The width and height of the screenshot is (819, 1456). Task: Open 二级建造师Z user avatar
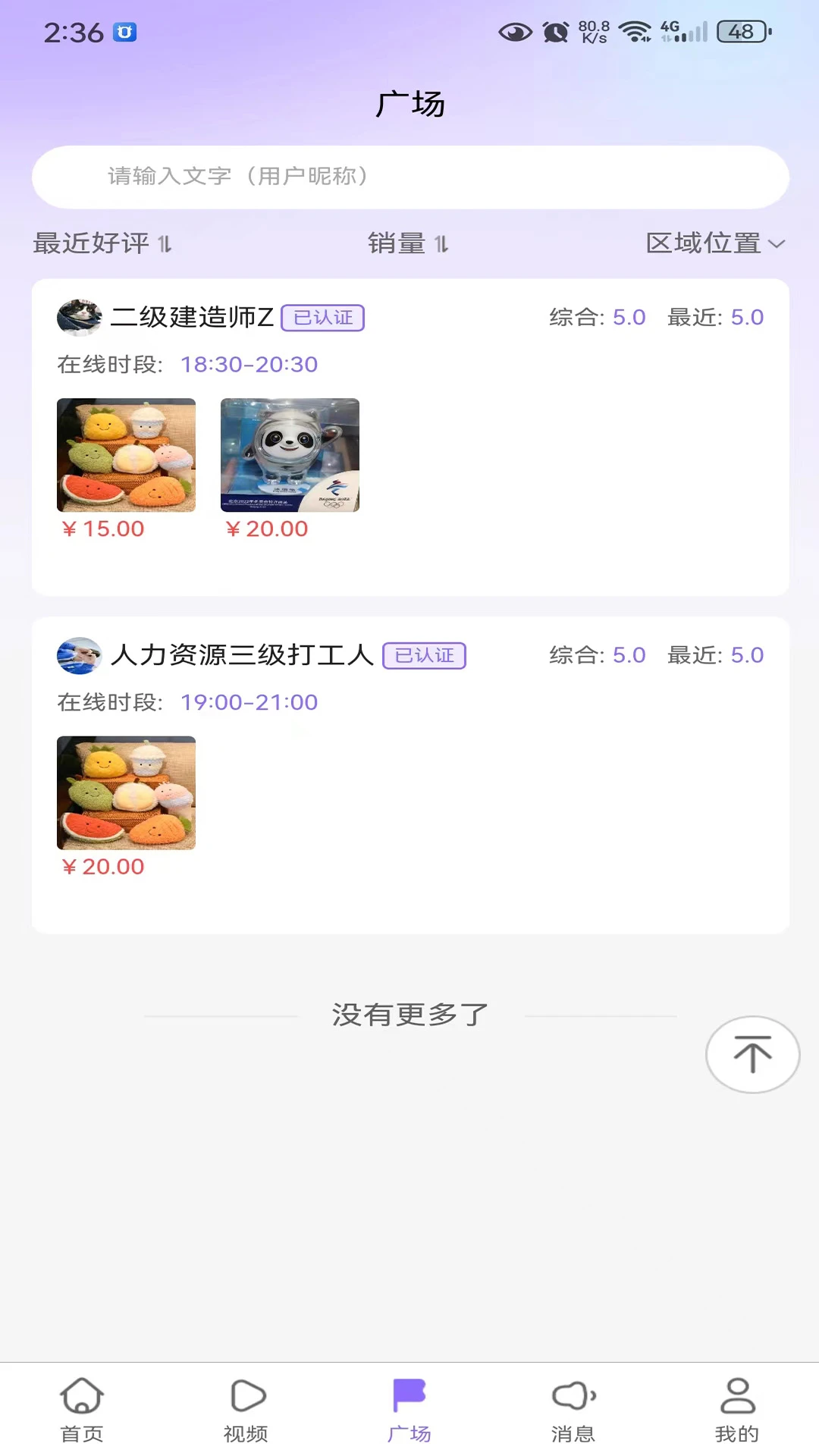79,317
